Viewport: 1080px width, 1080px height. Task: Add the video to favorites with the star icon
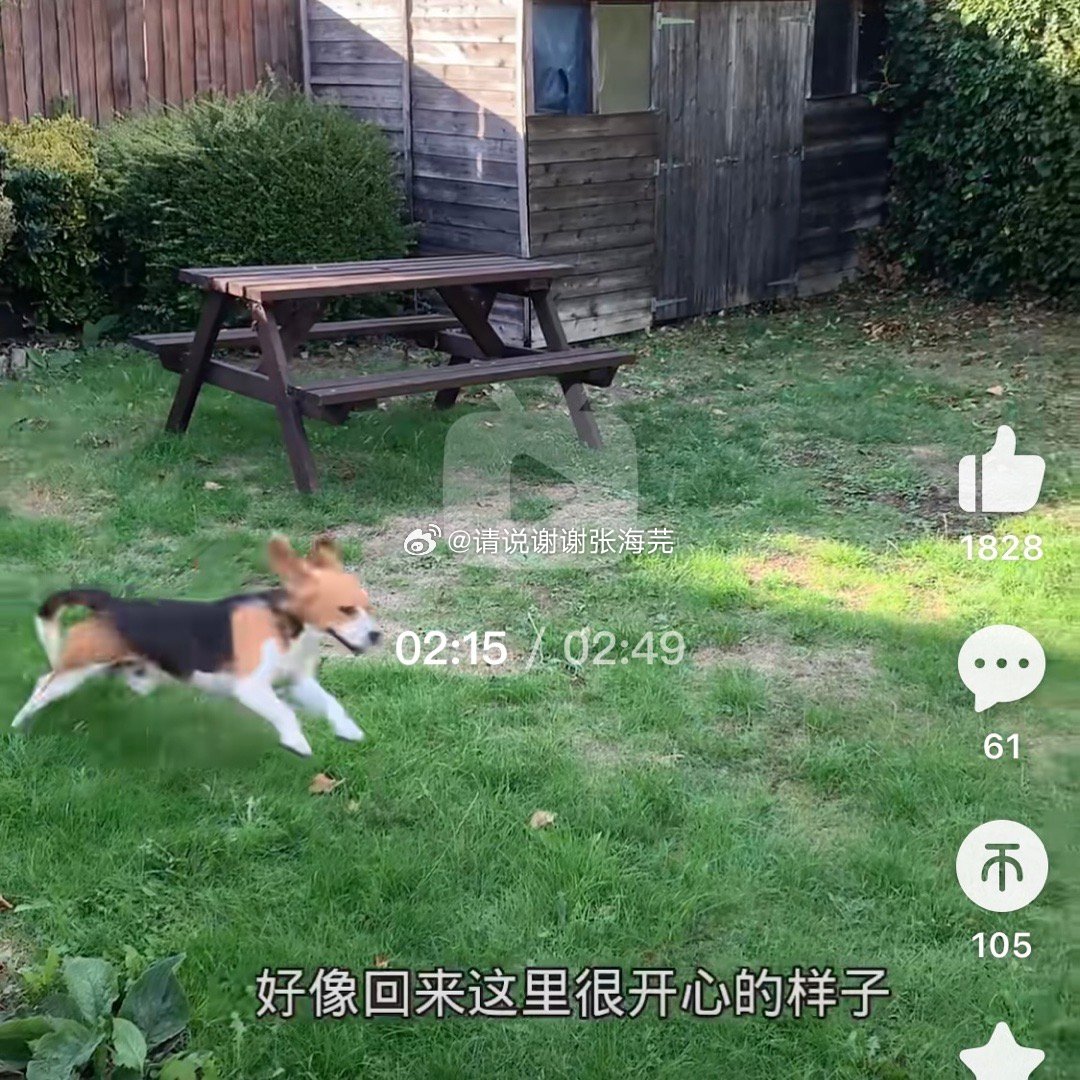1001,1055
